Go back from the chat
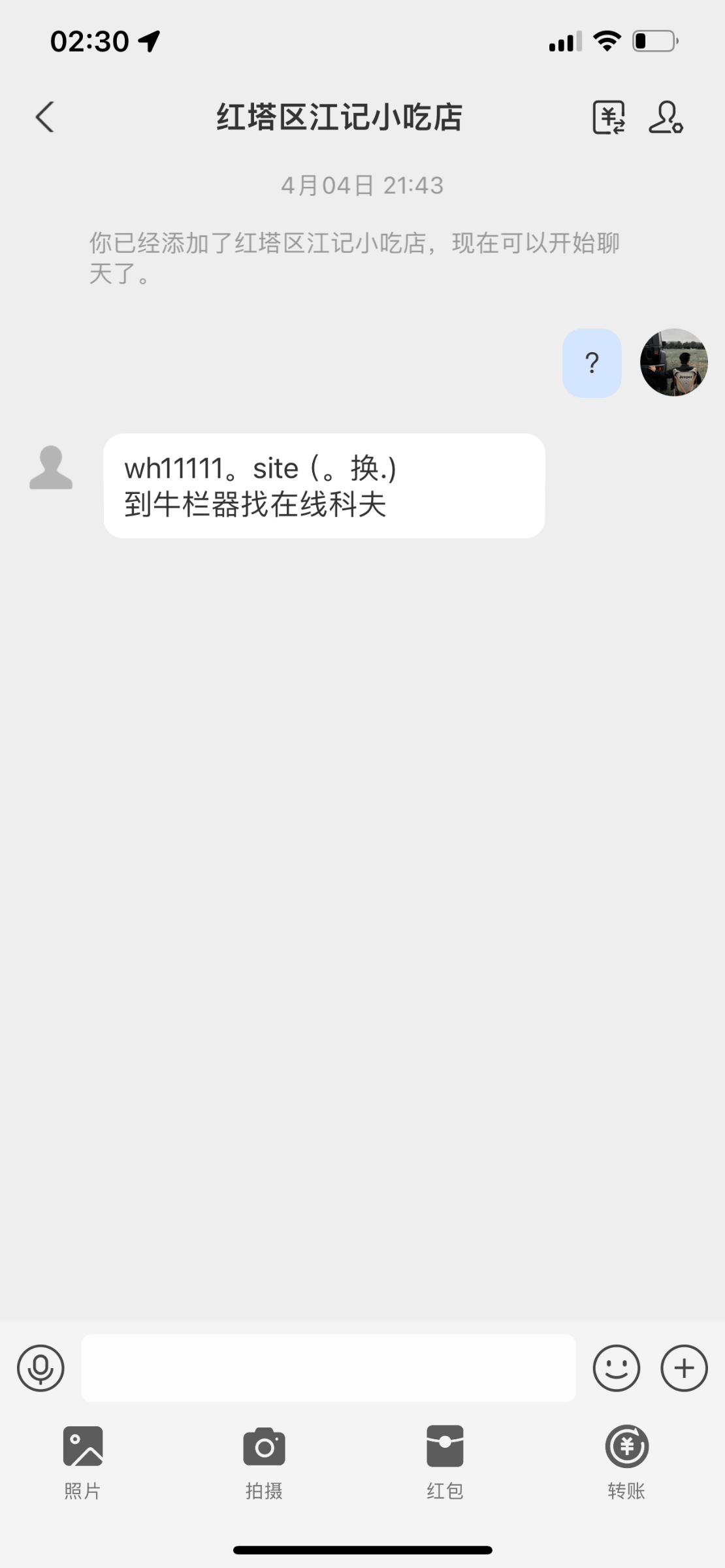 [x=44, y=118]
